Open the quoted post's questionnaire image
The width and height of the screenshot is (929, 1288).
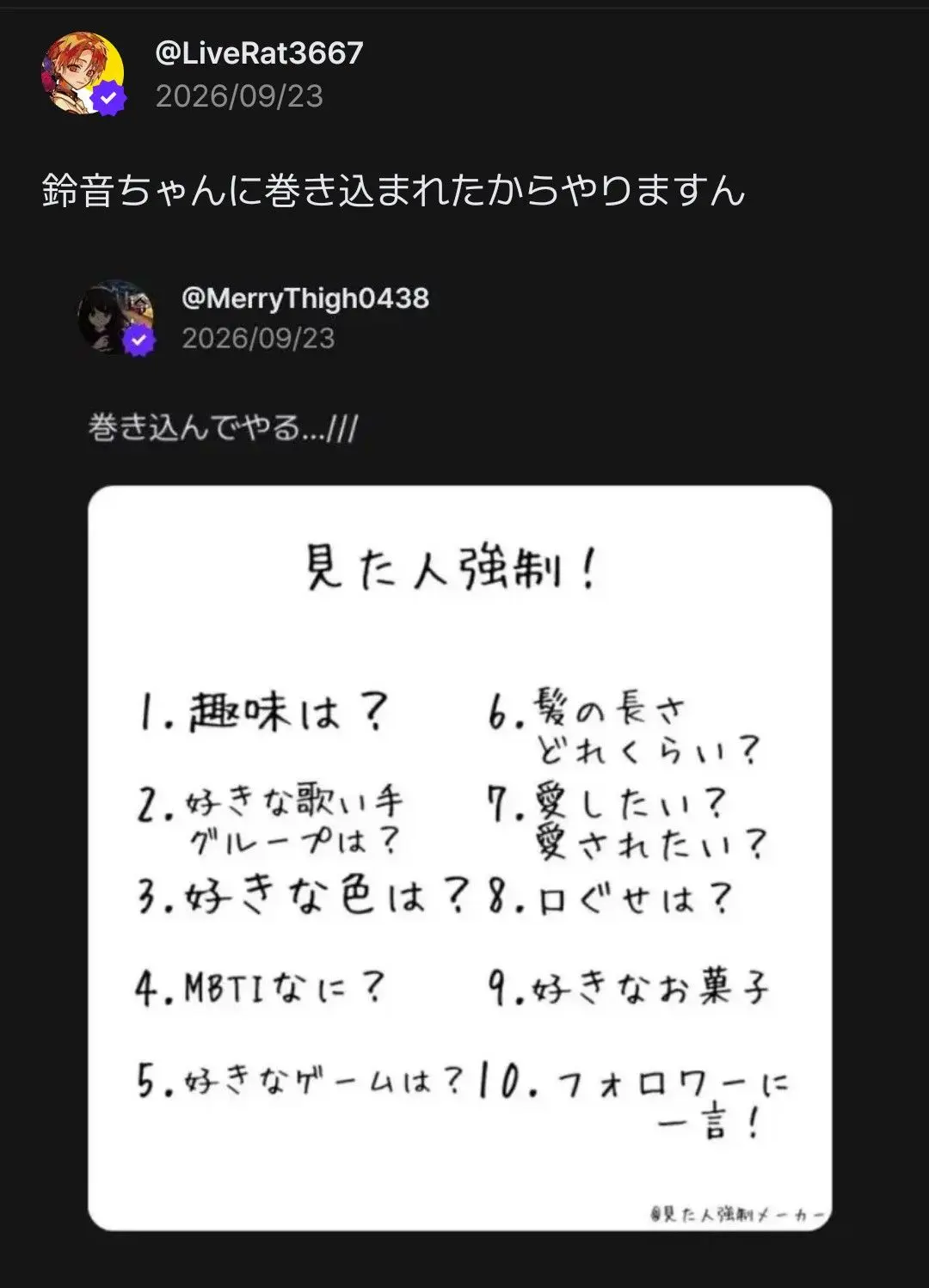click(x=459, y=857)
